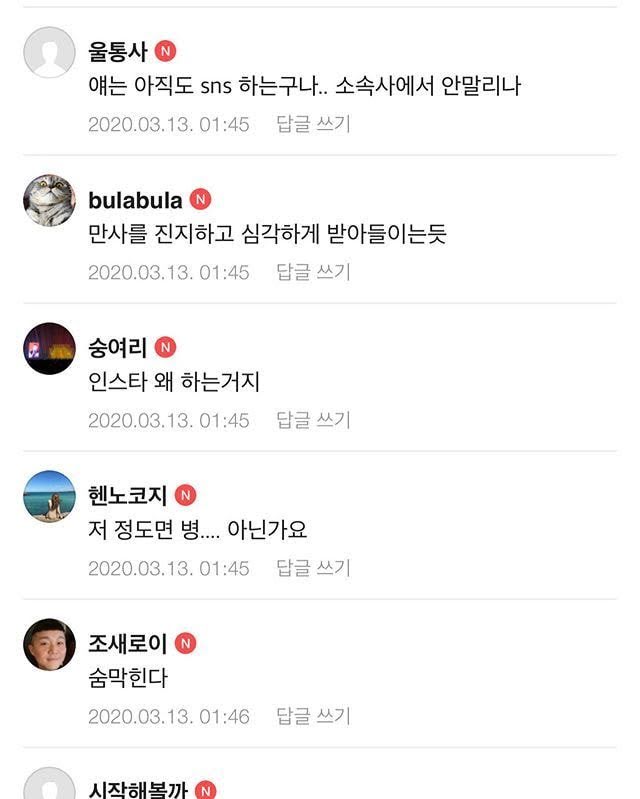Screen dimensions: 640x799
Task: Reply to 울통사's comment
Action: (313, 124)
